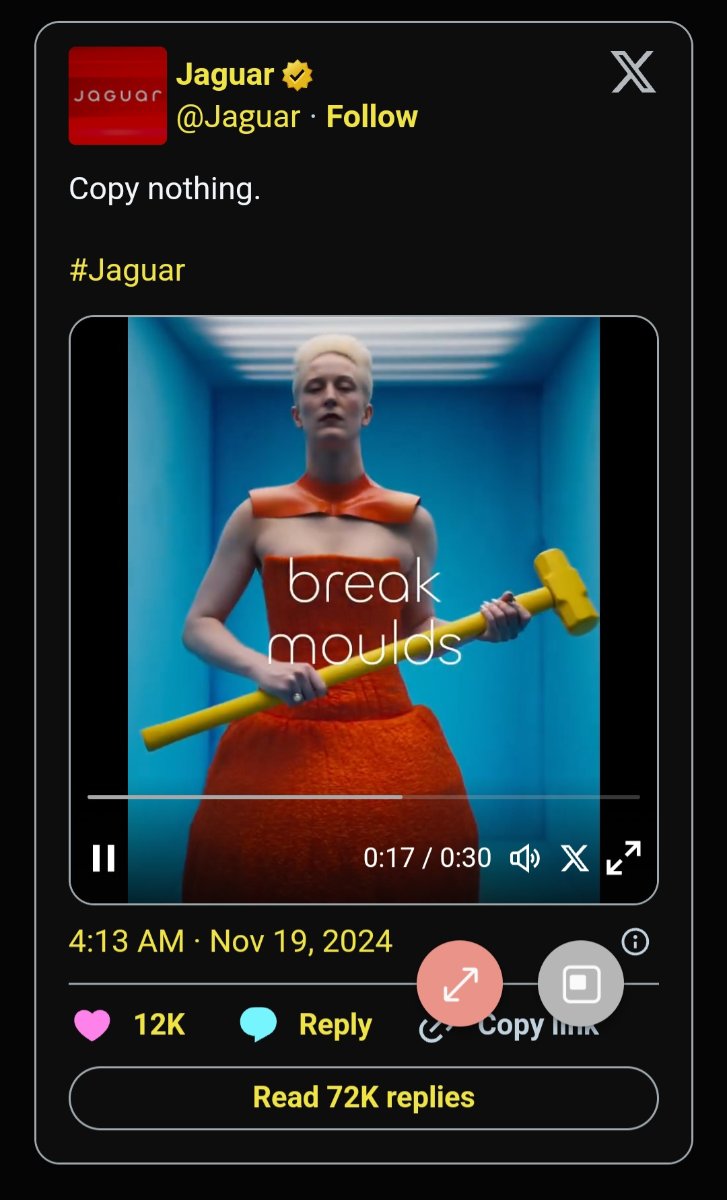Open the tweet's timestamp link
Screen dimensions: 727x1200
click(x=230, y=941)
